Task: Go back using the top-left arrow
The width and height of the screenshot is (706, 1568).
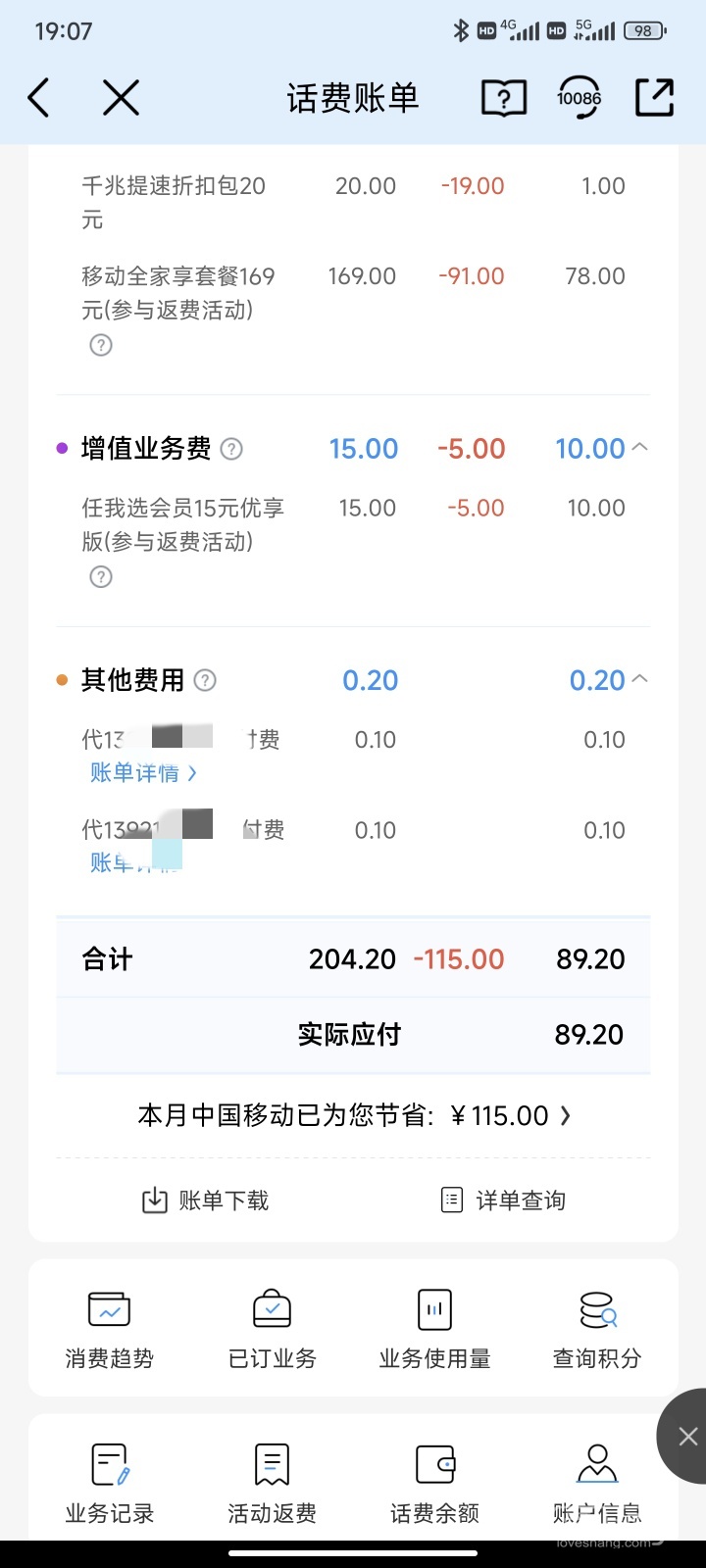Action: tap(39, 98)
